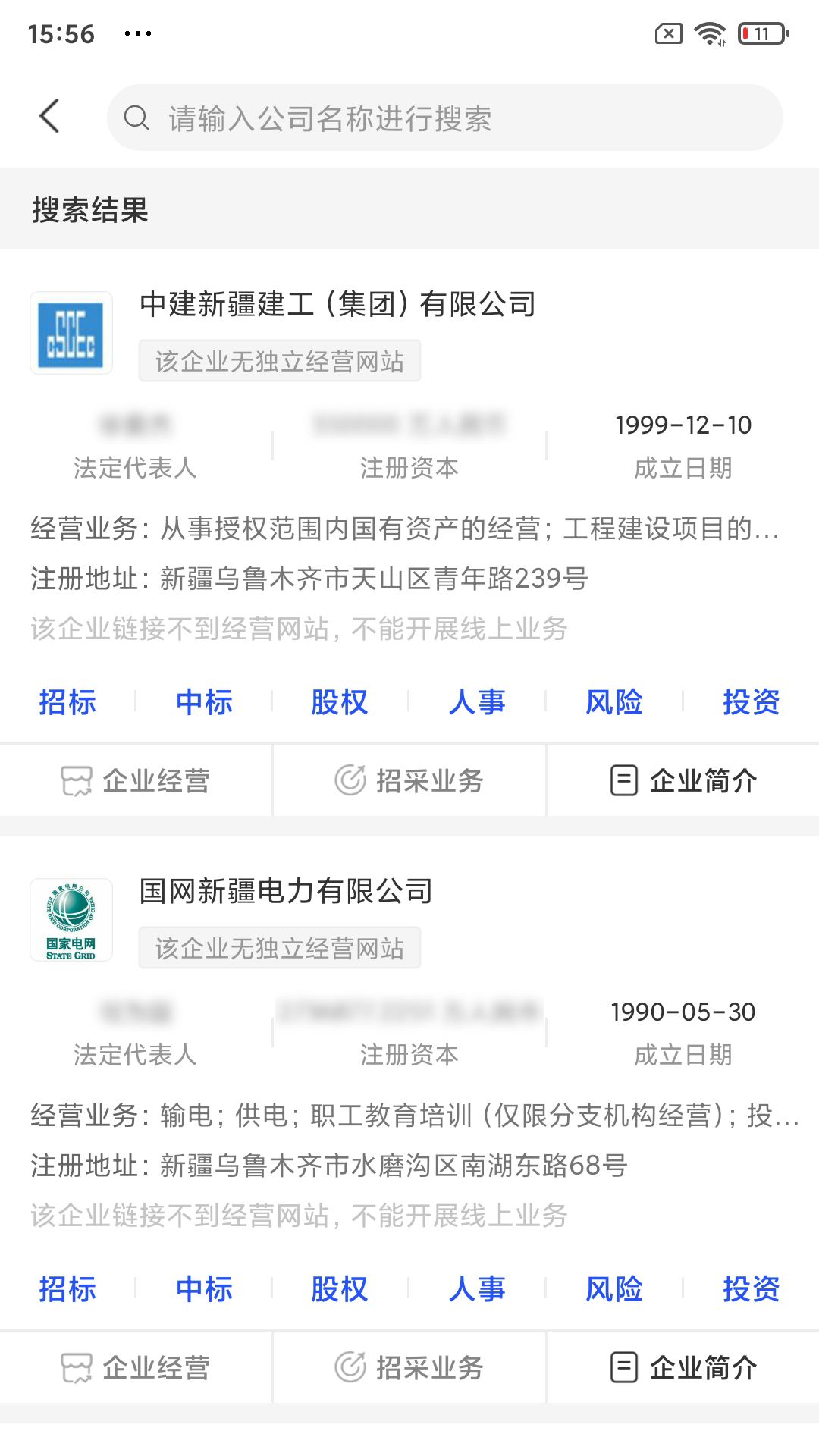Click the 该企业无独立经营网站 tag under State Grid
The image size is (819, 1456).
click(279, 947)
